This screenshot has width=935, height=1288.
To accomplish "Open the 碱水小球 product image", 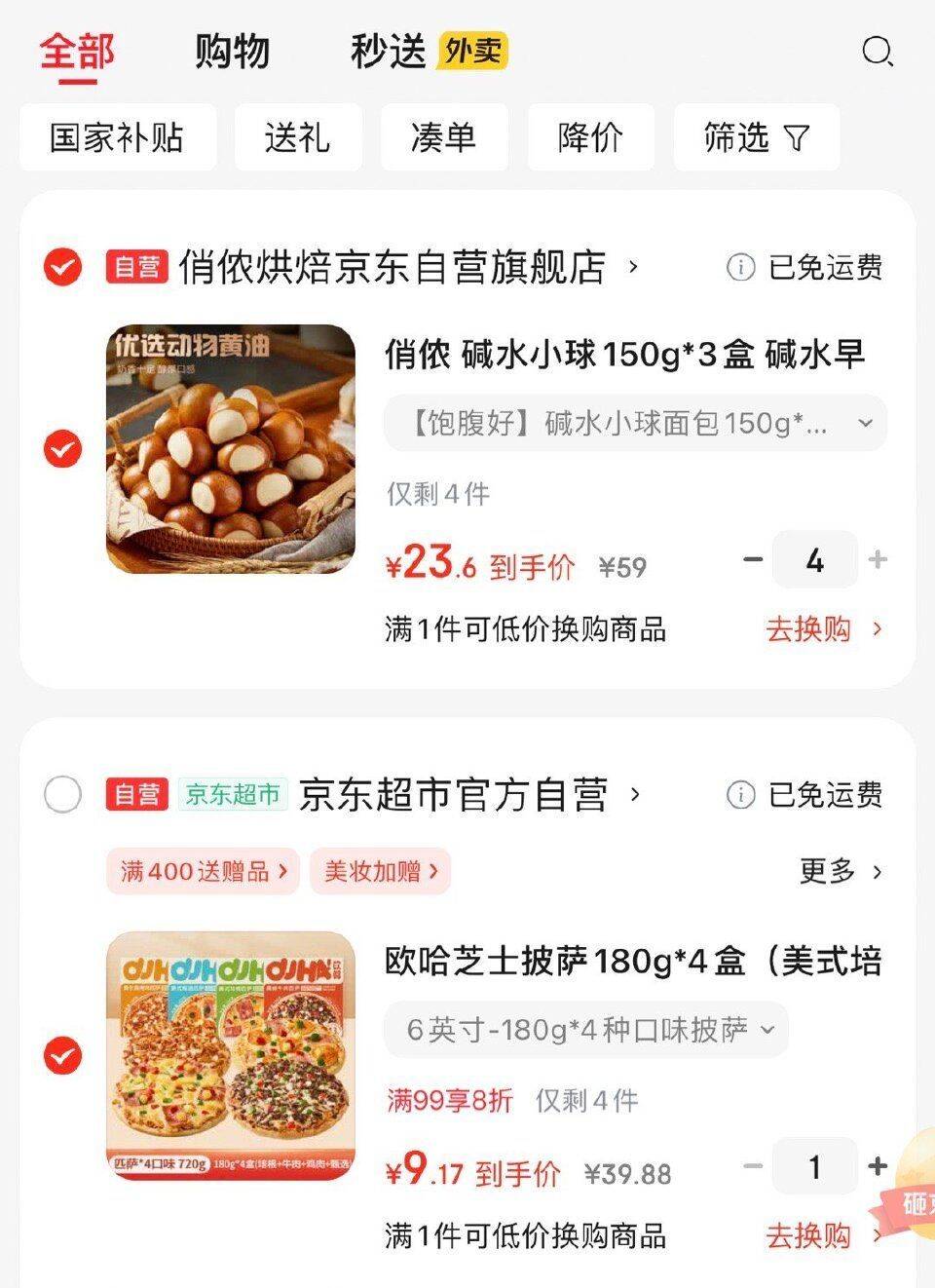I will coord(231,449).
